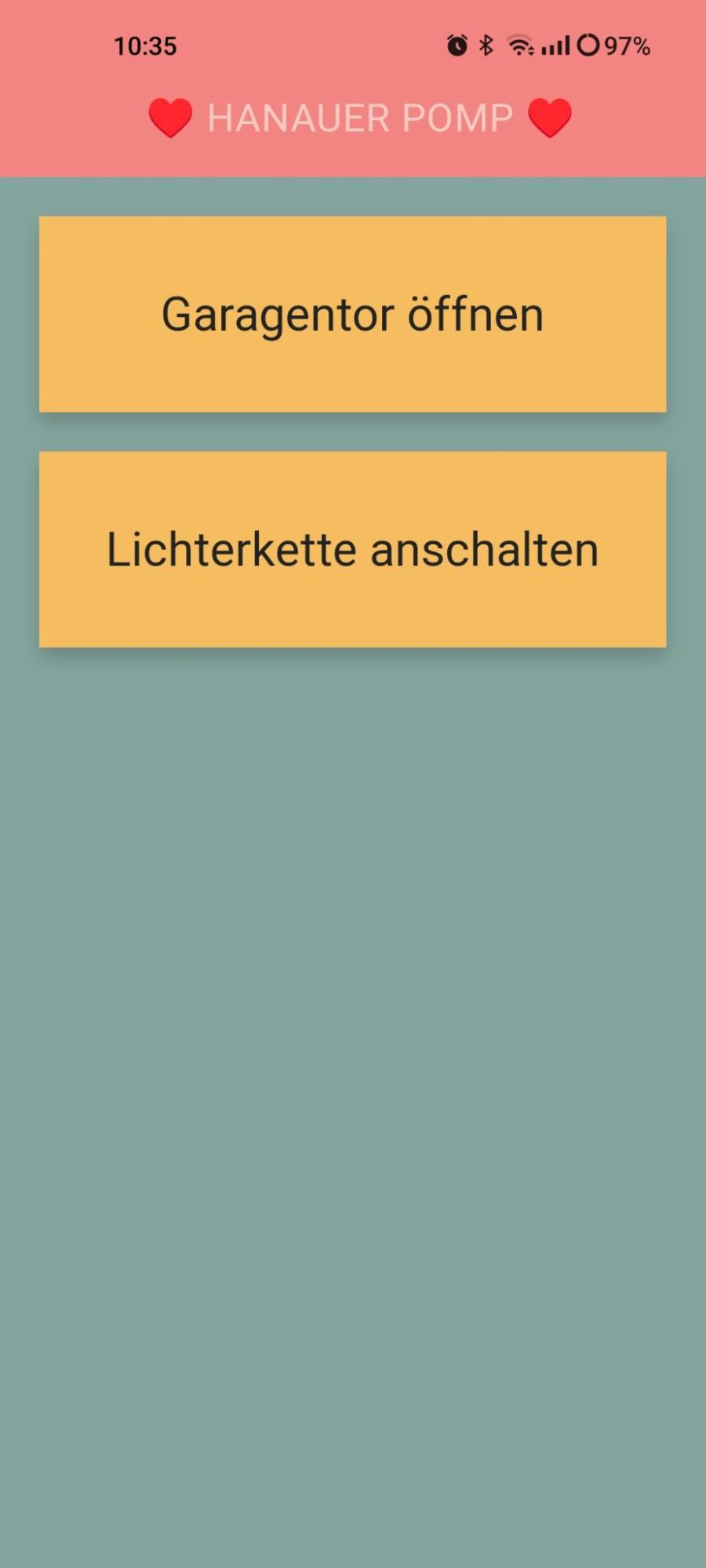Switch on Lichterkette anschalten
The width and height of the screenshot is (706, 1568).
pos(352,549)
